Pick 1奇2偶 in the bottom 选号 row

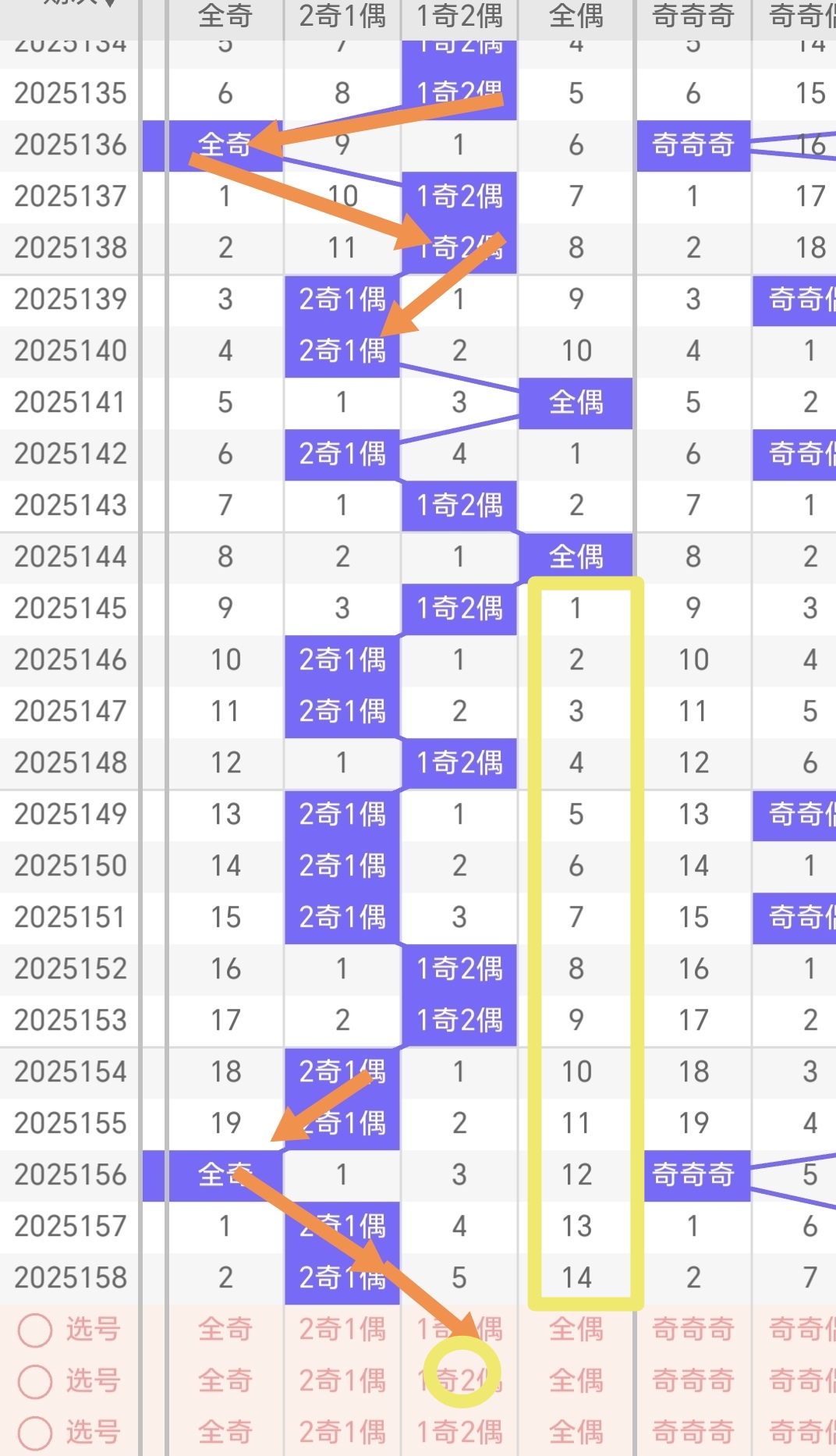pyautogui.click(x=459, y=1432)
